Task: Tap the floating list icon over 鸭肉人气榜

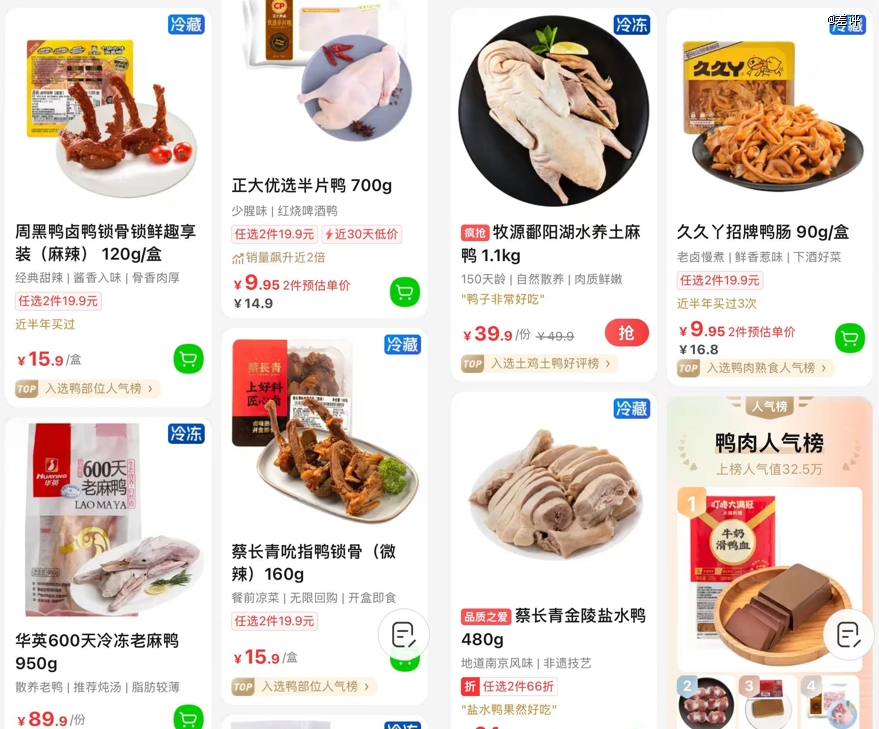Action: pos(849,635)
